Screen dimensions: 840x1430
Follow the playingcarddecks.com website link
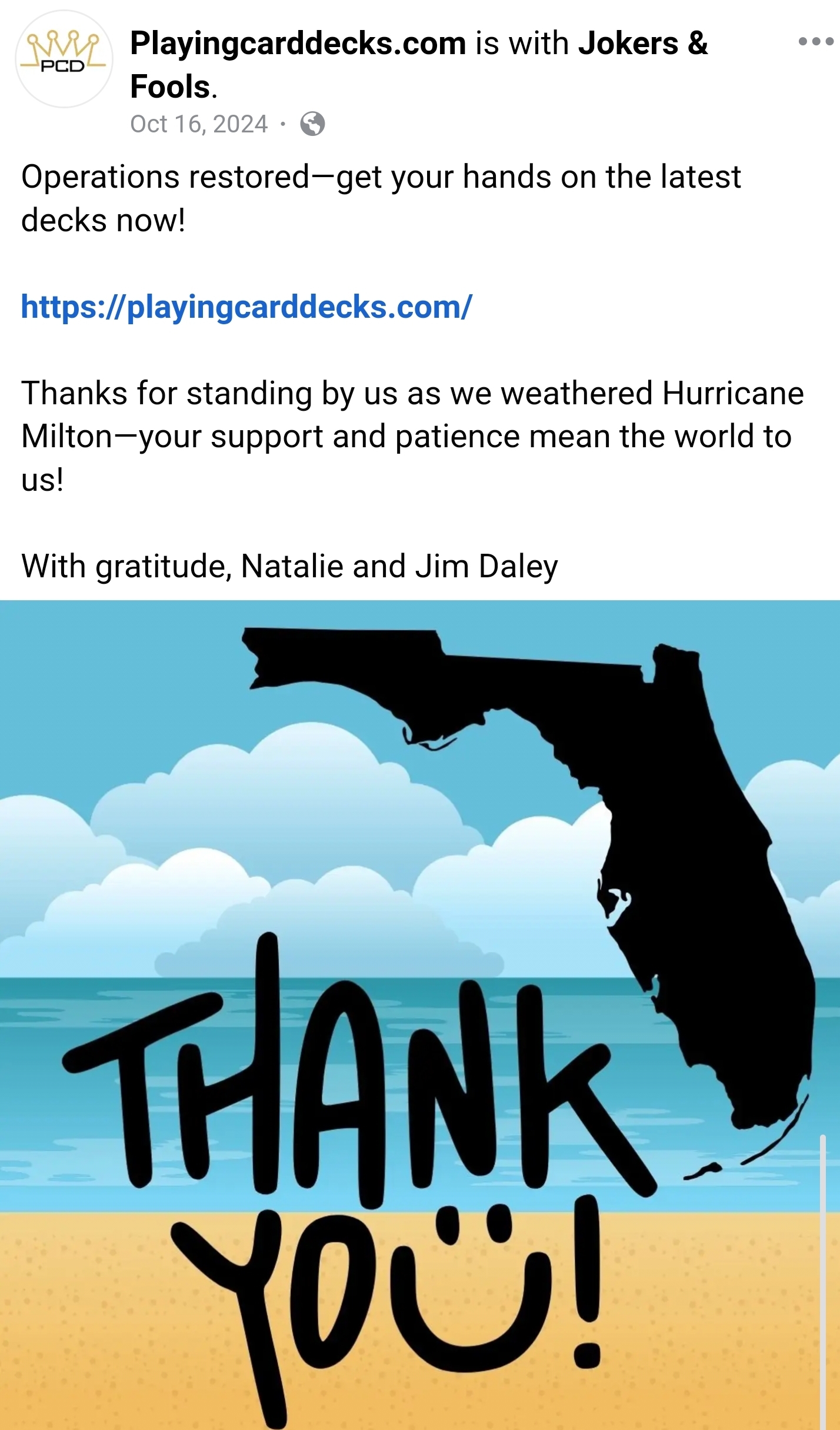(246, 307)
